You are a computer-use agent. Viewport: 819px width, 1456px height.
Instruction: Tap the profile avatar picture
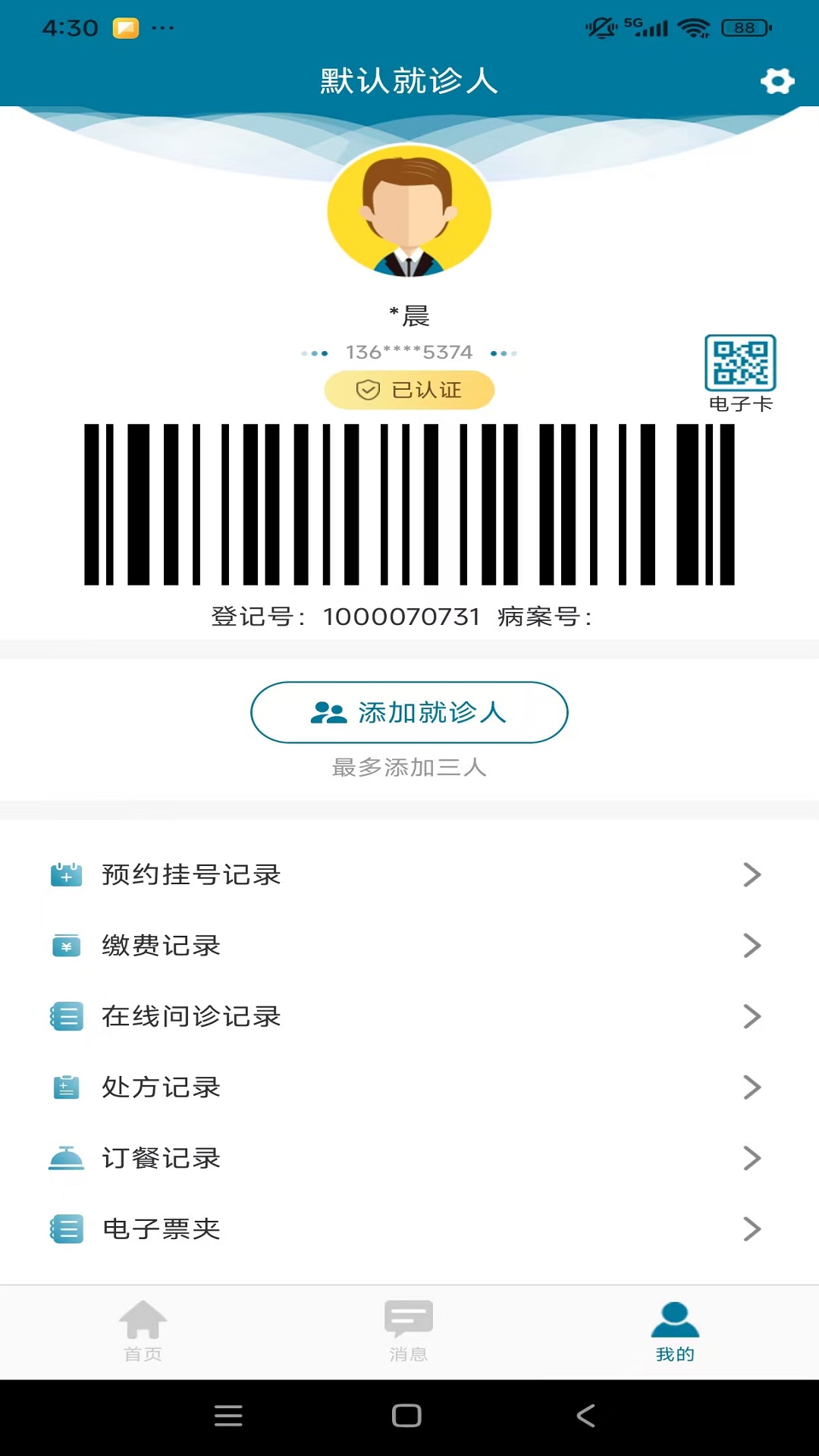(x=409, y=211)
